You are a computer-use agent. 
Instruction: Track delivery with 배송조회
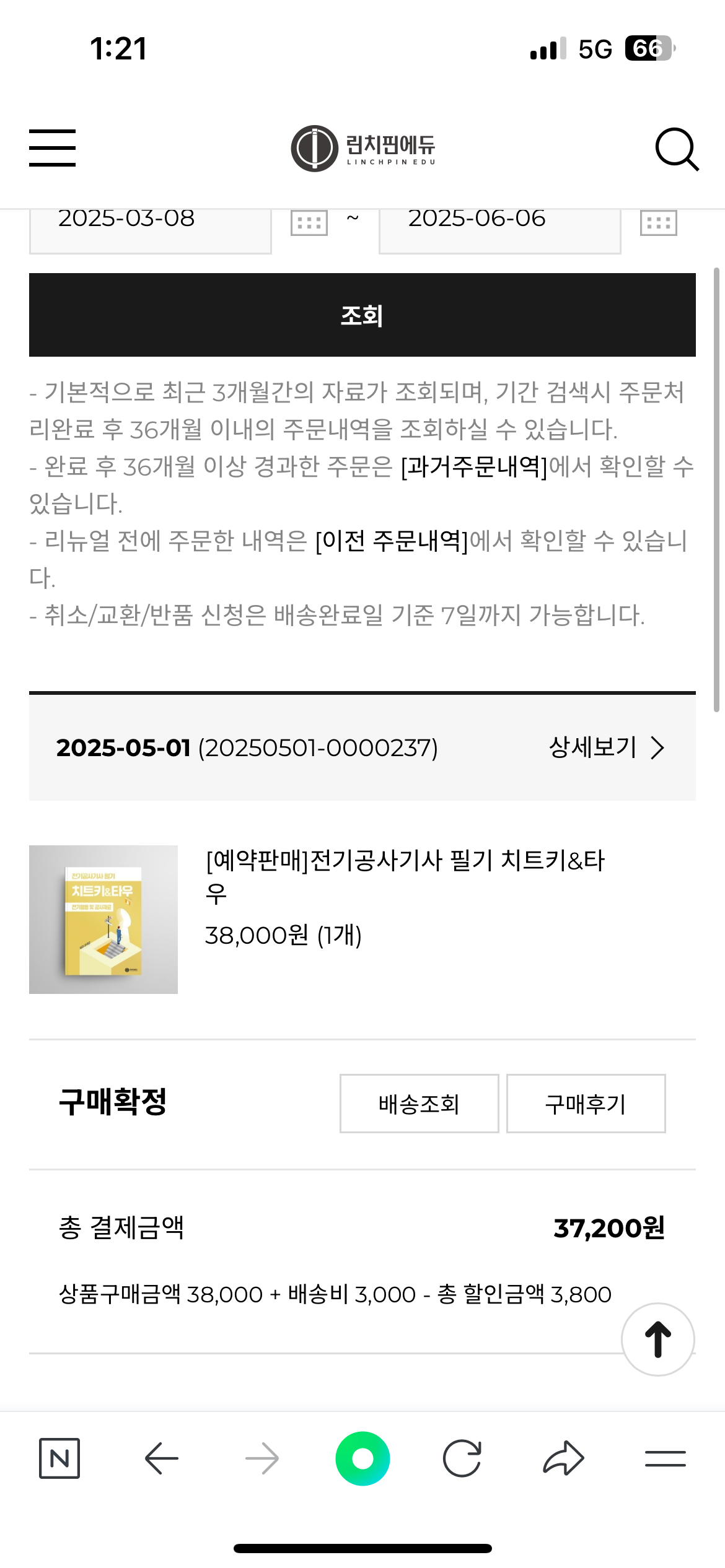(x=419, y=1104)
